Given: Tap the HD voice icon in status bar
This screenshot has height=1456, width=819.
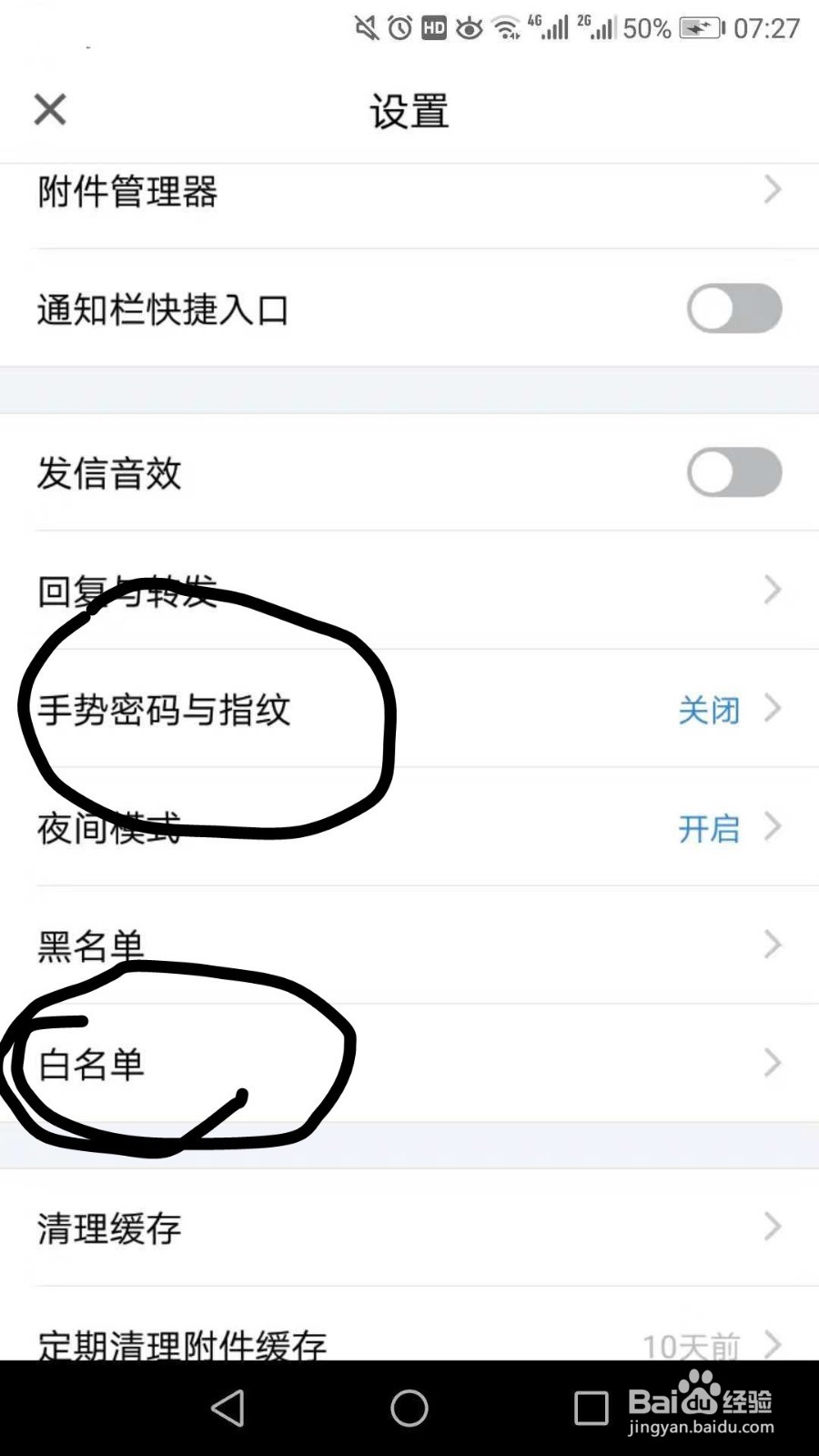Looking at the screenshot, I should pos(434,27).
